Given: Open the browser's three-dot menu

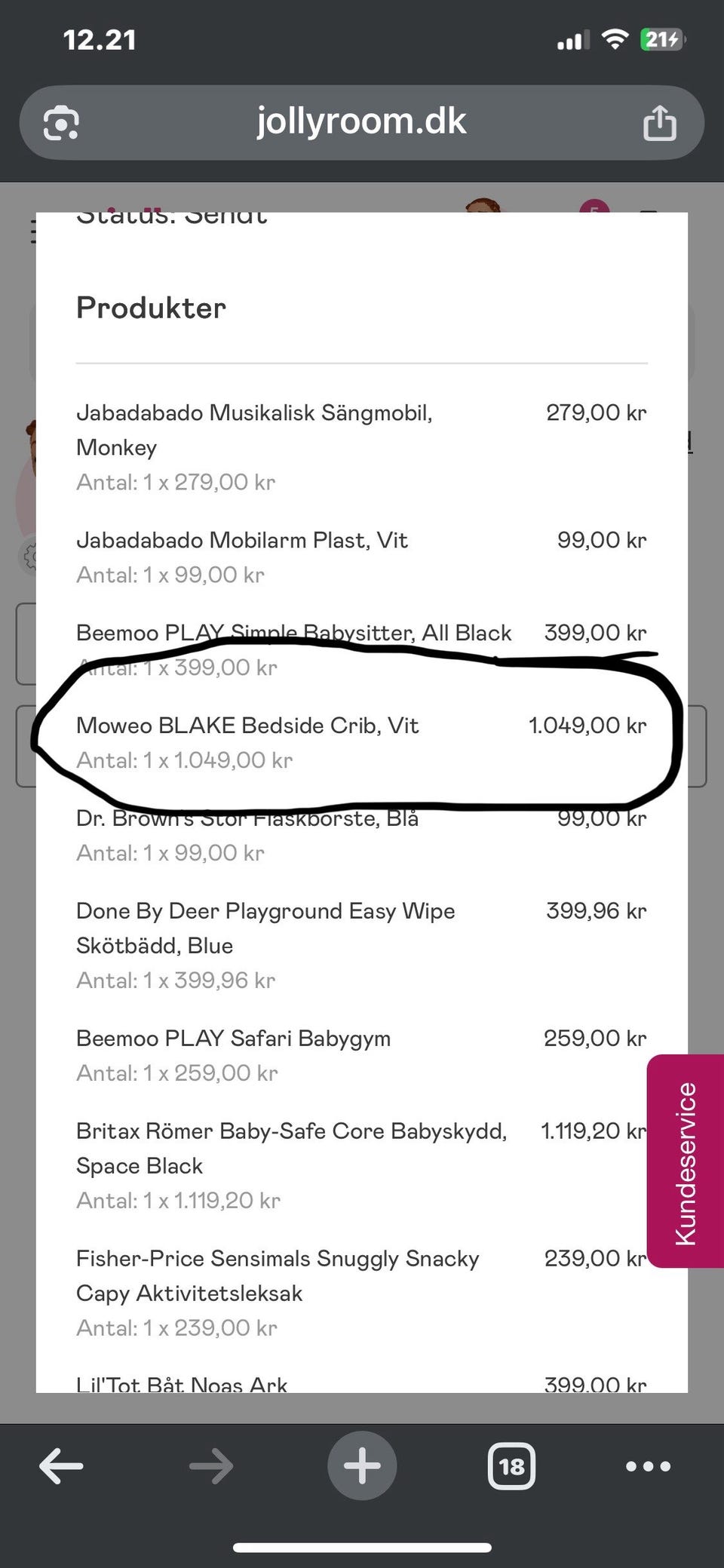Looking at the screenshot, I should pos(648,1466).
